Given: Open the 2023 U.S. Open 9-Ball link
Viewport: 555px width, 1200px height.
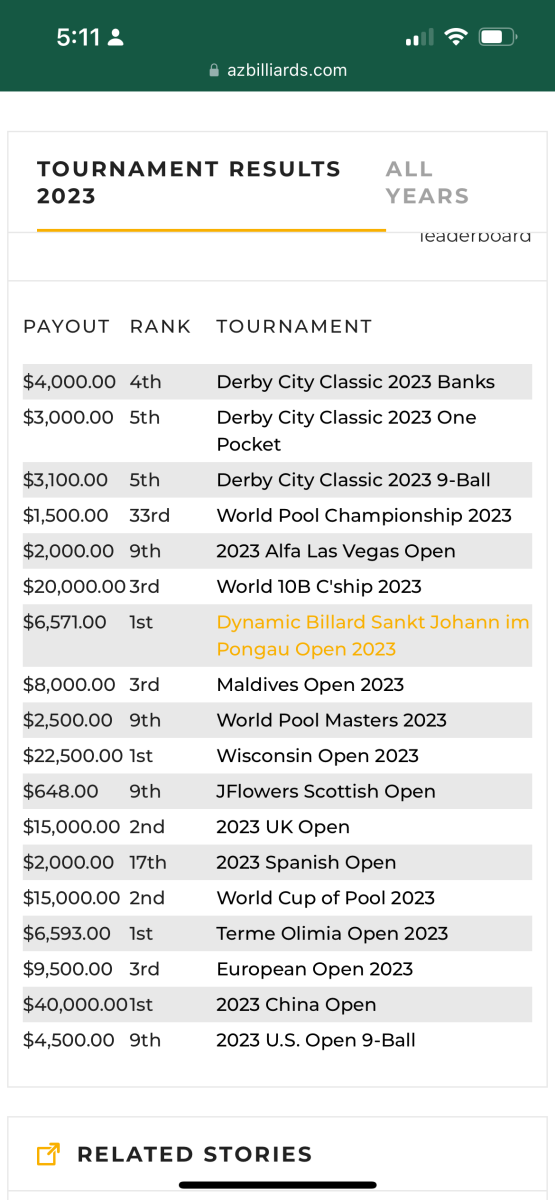Looking at the screenshot, I should click(x=316, y=1040).
